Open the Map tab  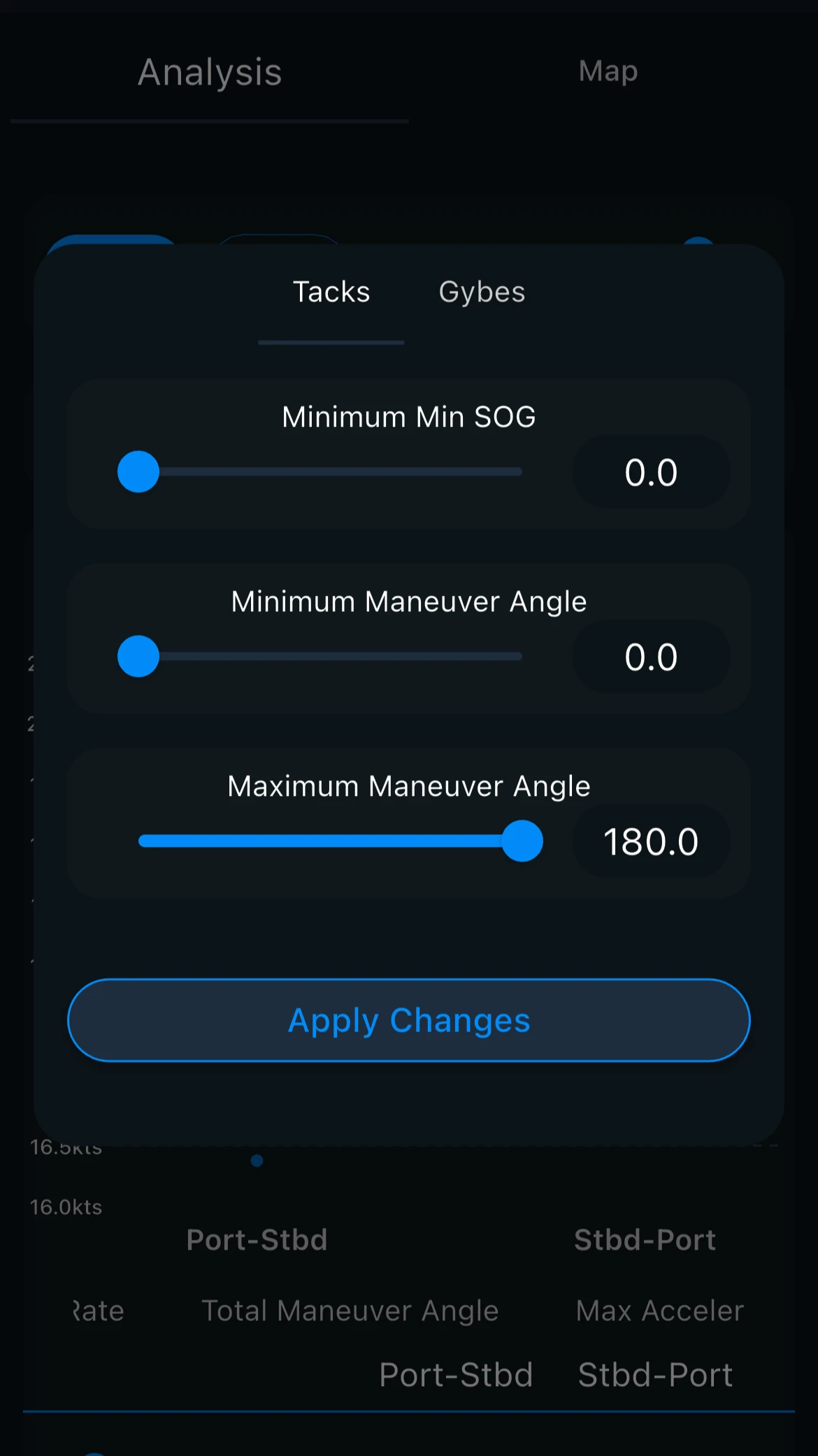pyautogui.click(x=607, y=71)
